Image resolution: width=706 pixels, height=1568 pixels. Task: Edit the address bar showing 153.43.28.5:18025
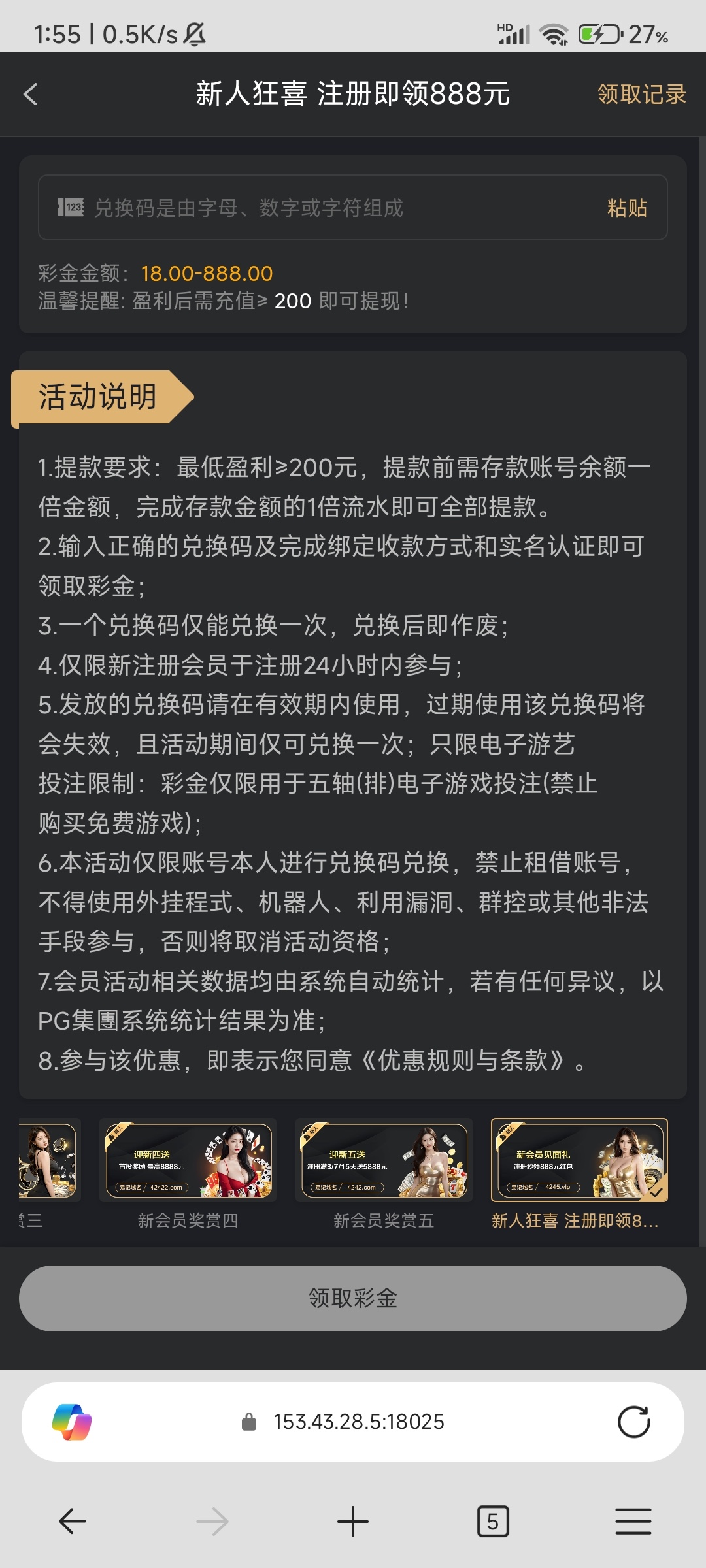click(x=358, y=1422)
